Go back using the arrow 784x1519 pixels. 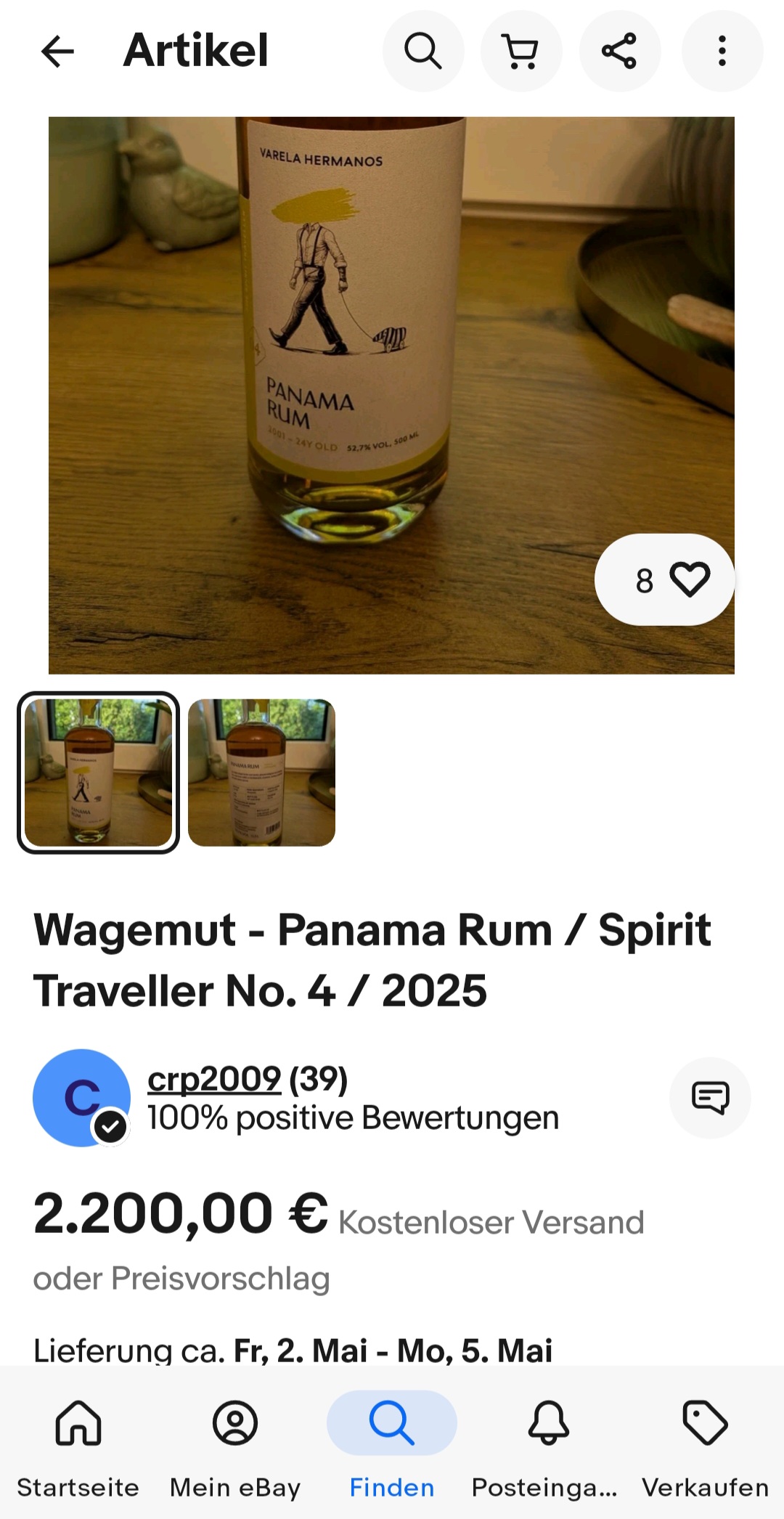click(x=57, y=52)
